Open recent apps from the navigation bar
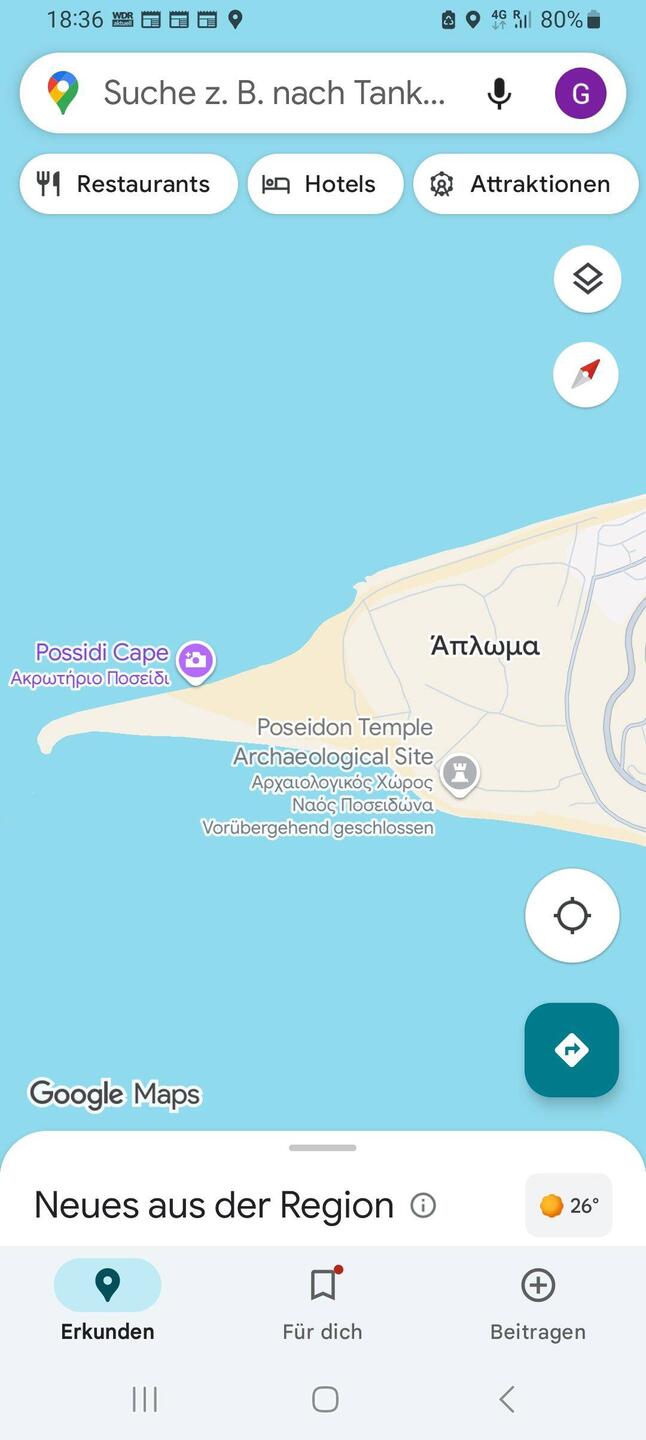 coord(145,1399)
